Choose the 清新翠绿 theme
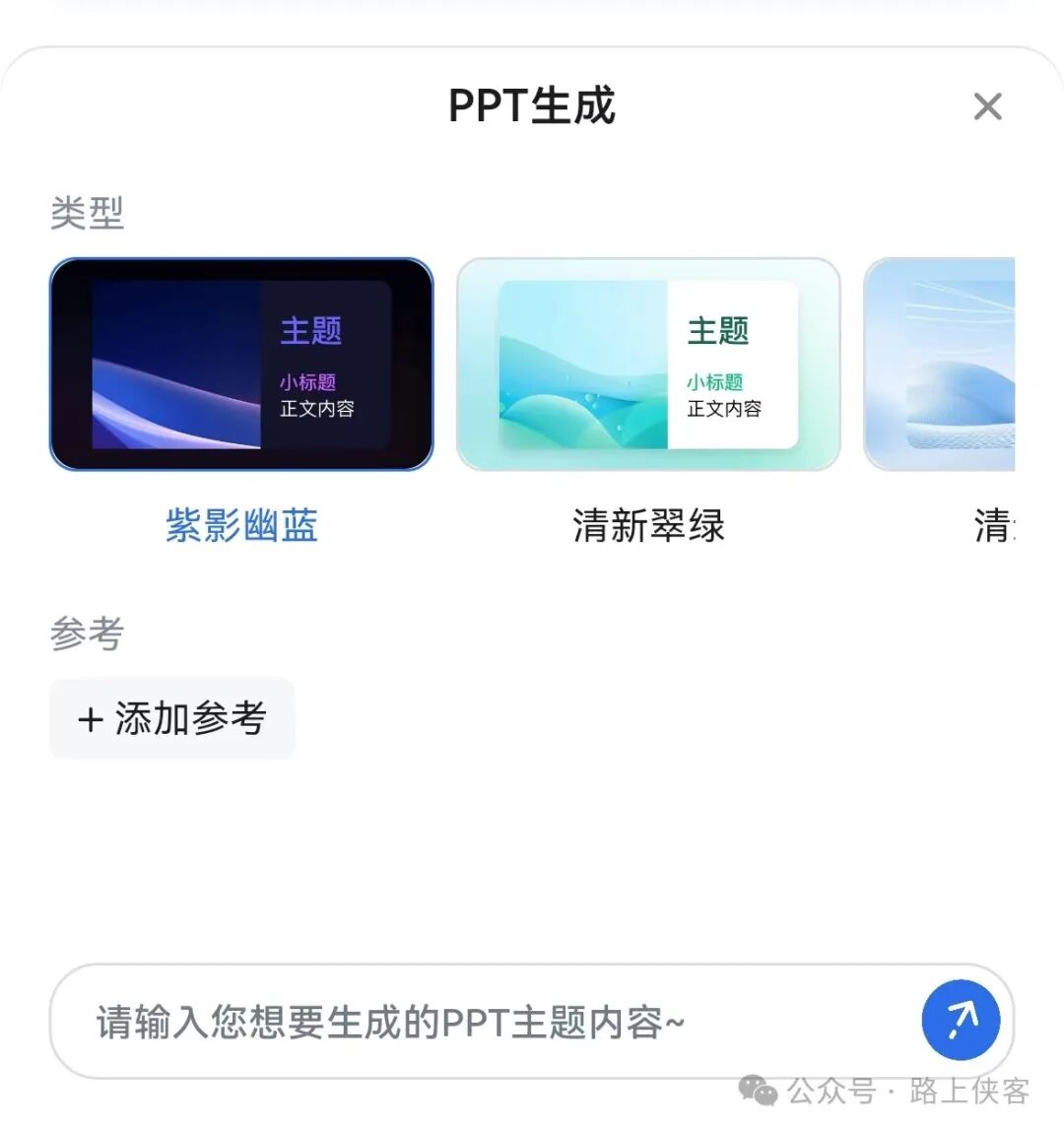The height and width of the screenshot is (1133, 1064). coord(648,365)
